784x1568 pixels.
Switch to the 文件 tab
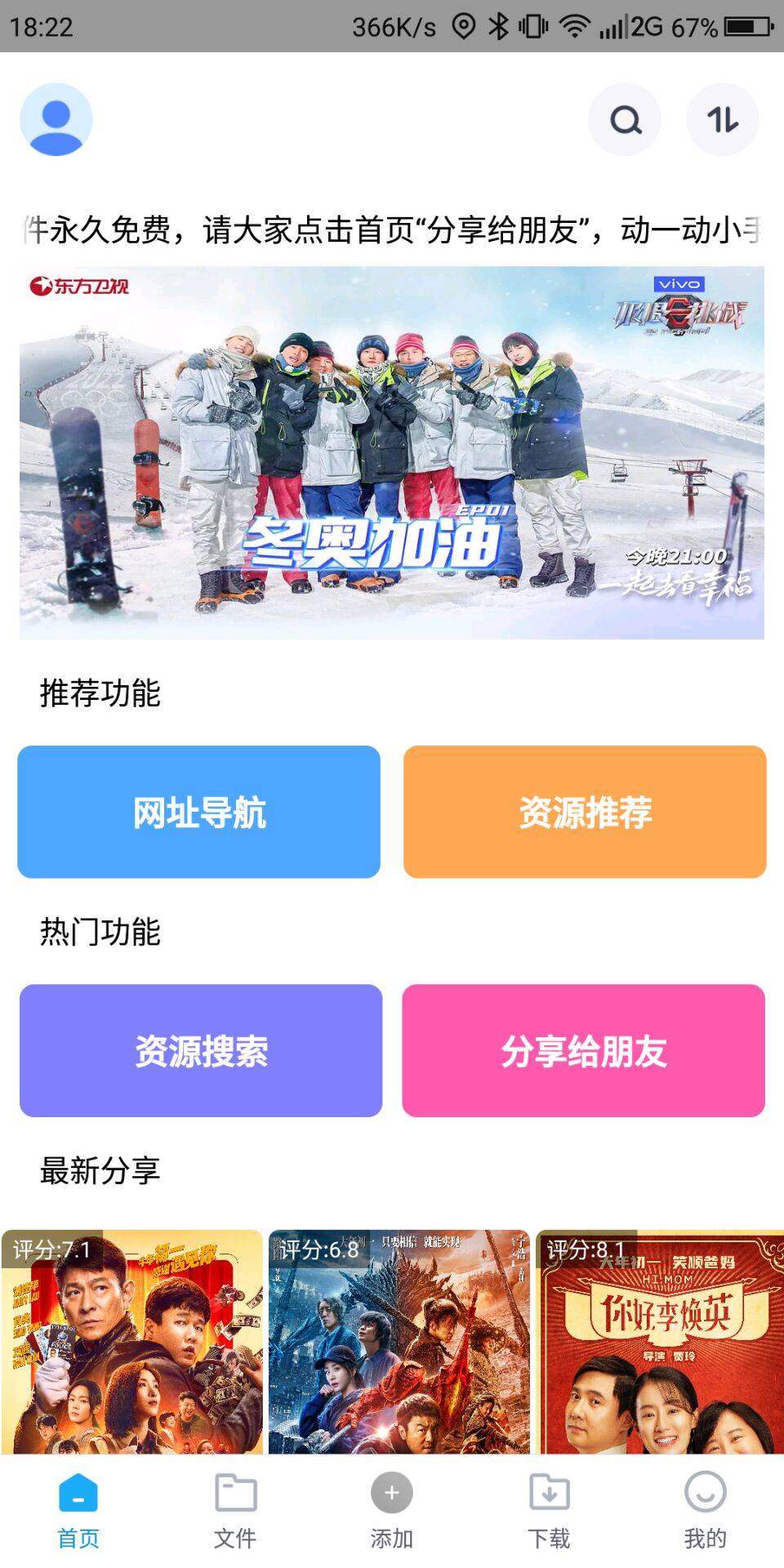coord(235,1511)
